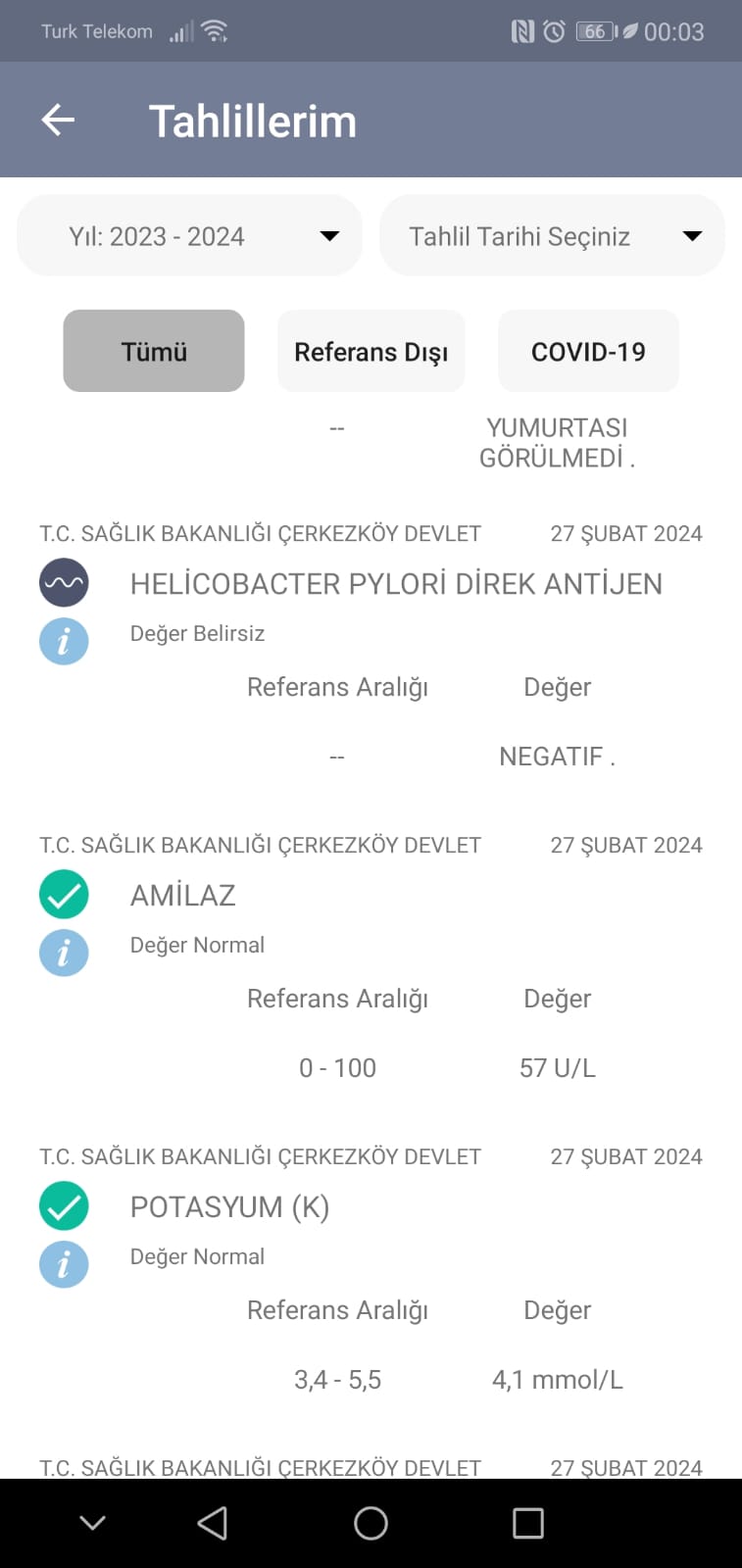Image resolution: width=742 pixels, height=1568 pixels.
Task: Select the Tümü filter
Action: (154, 351)
